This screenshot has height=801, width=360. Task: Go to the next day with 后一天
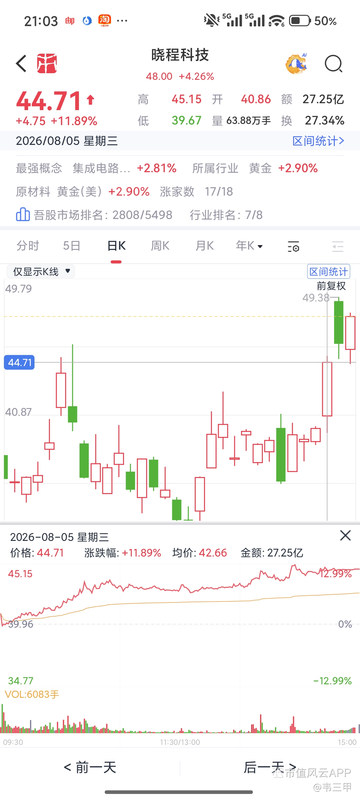pos(270,767)
